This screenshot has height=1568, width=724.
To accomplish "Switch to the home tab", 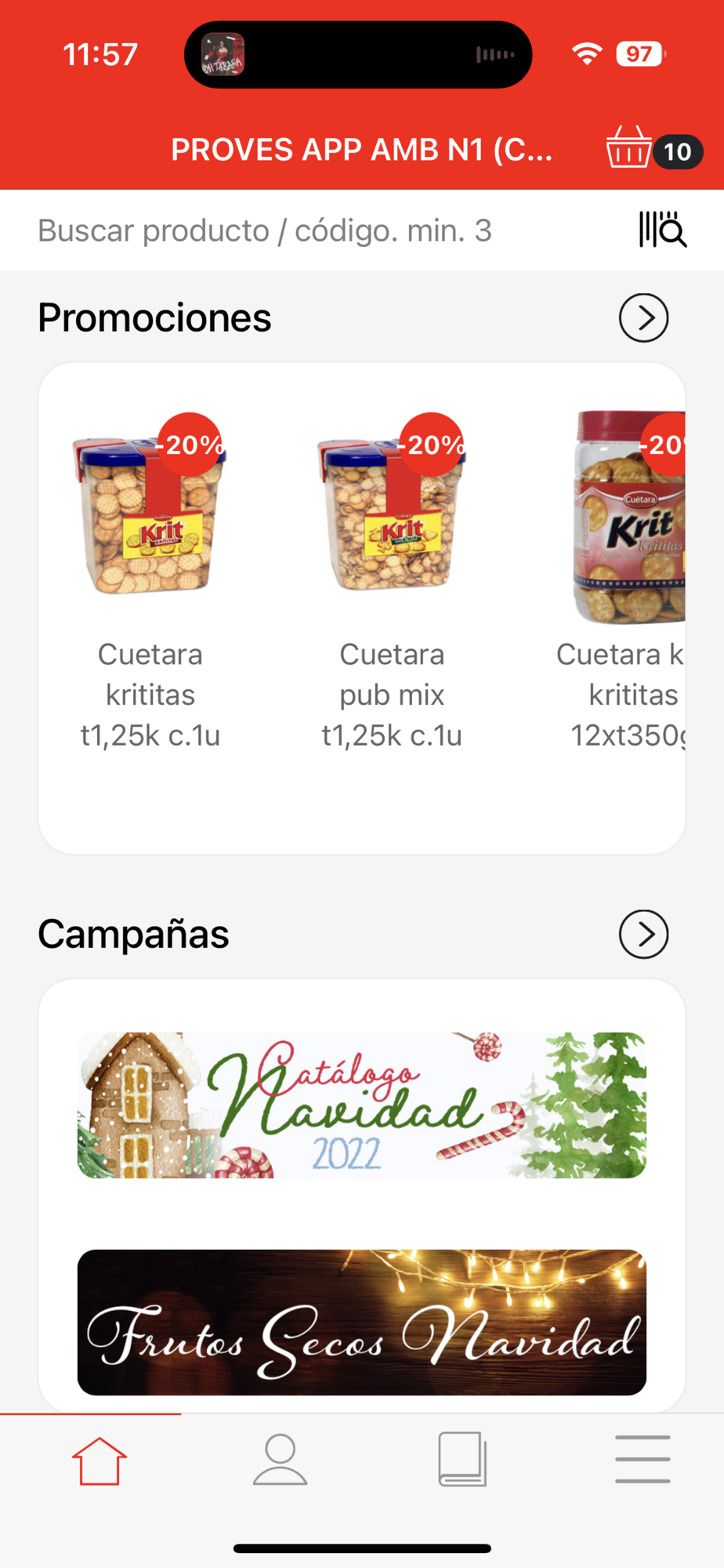I will [100, 1461].
